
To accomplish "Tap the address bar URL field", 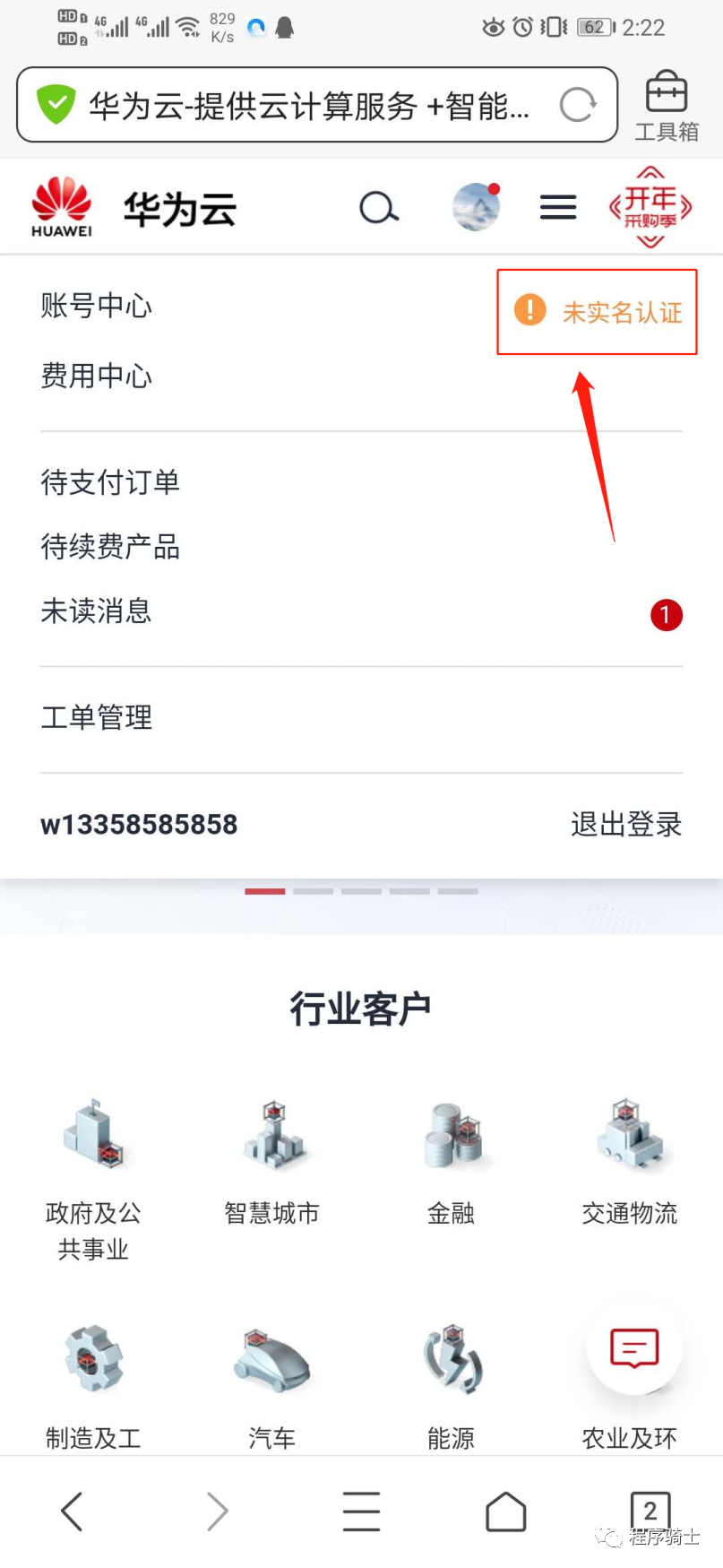I will coord(305,106).
